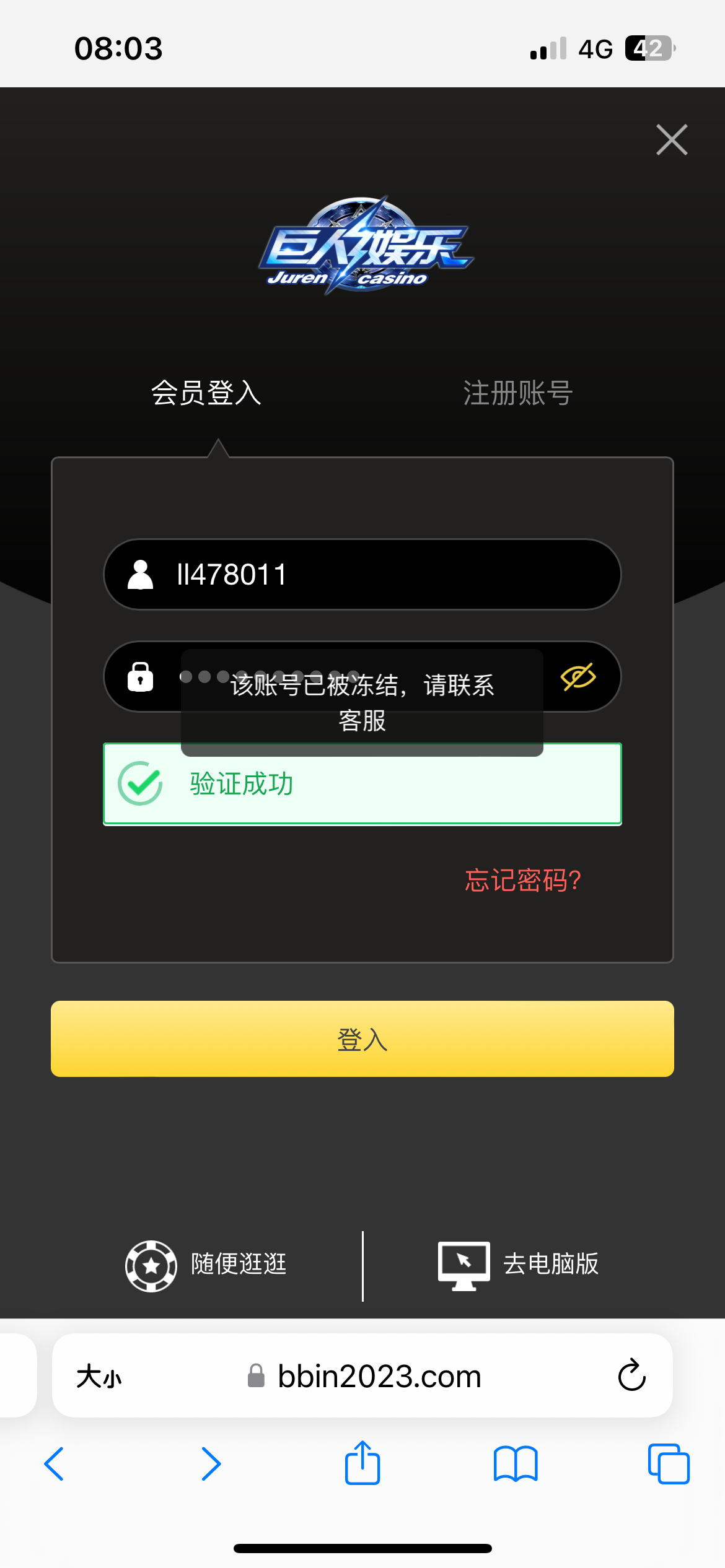Open the 忘记密码? link

pos(522,880)
